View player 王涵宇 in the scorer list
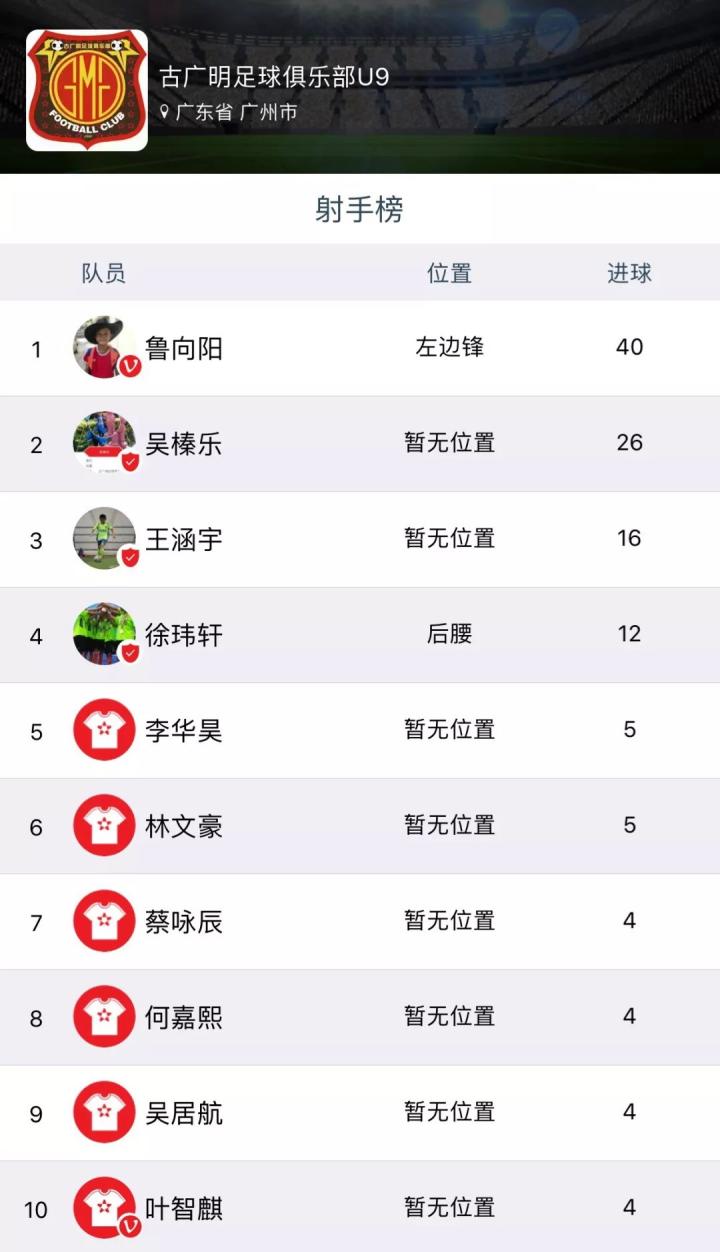Image resolution: width=720 pixels, height=1252 pixels. coord(184,540)
